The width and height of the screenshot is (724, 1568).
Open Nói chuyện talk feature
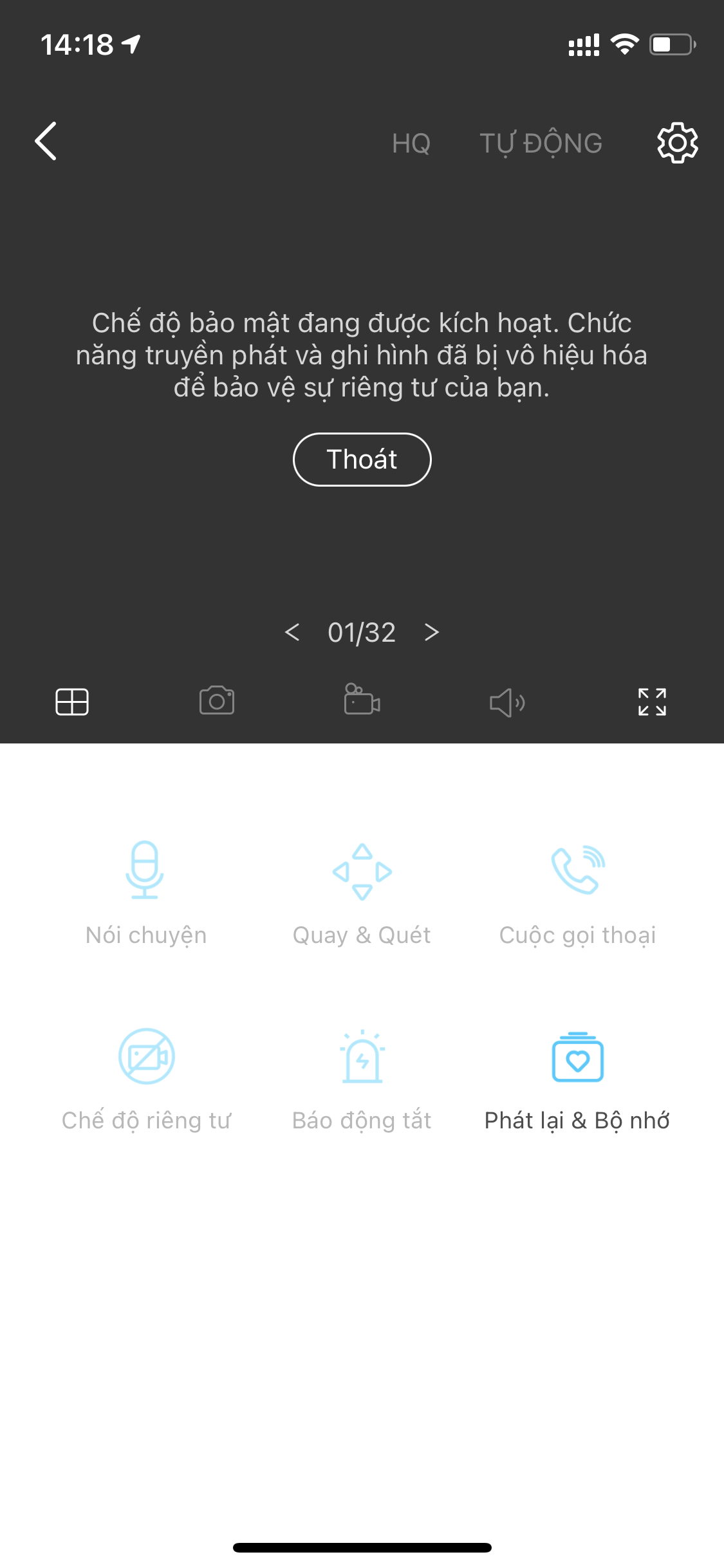[x=146, y=893]
